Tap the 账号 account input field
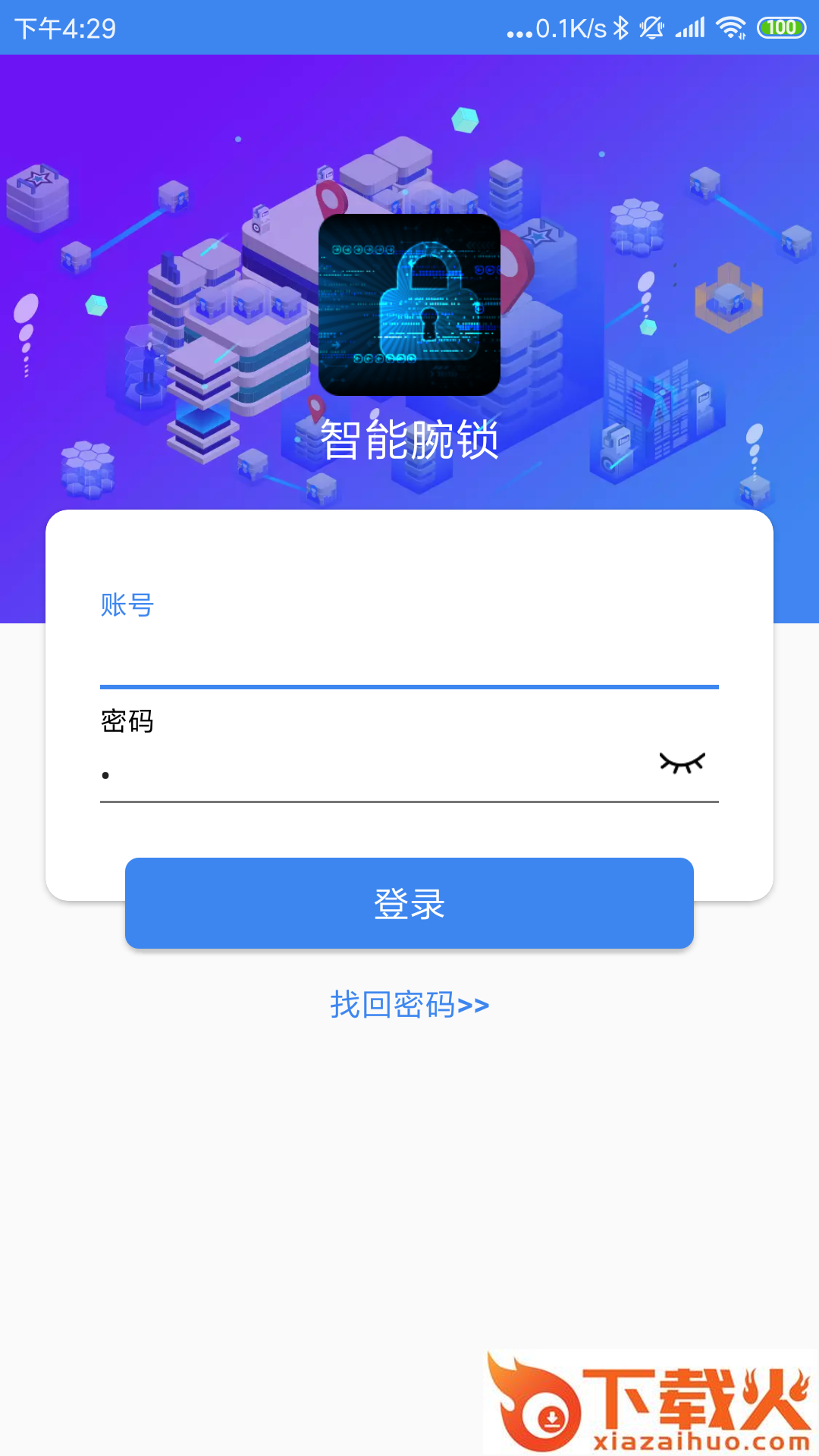Viewport: 819px width, 1456px height. [408, 654]
